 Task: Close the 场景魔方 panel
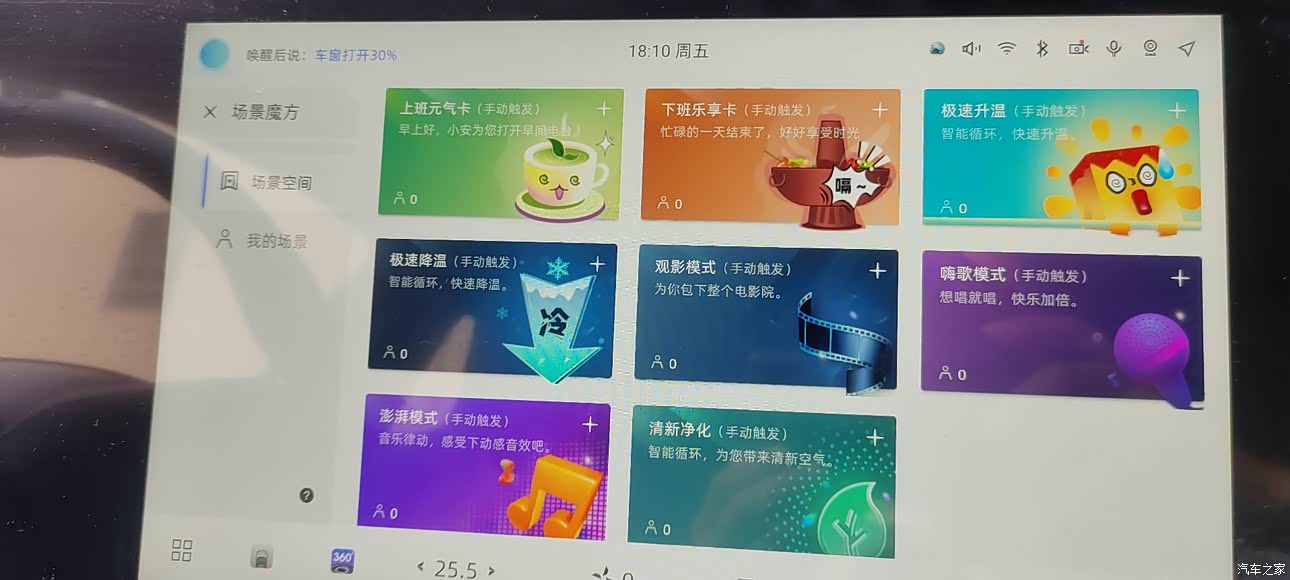(209, 112)
